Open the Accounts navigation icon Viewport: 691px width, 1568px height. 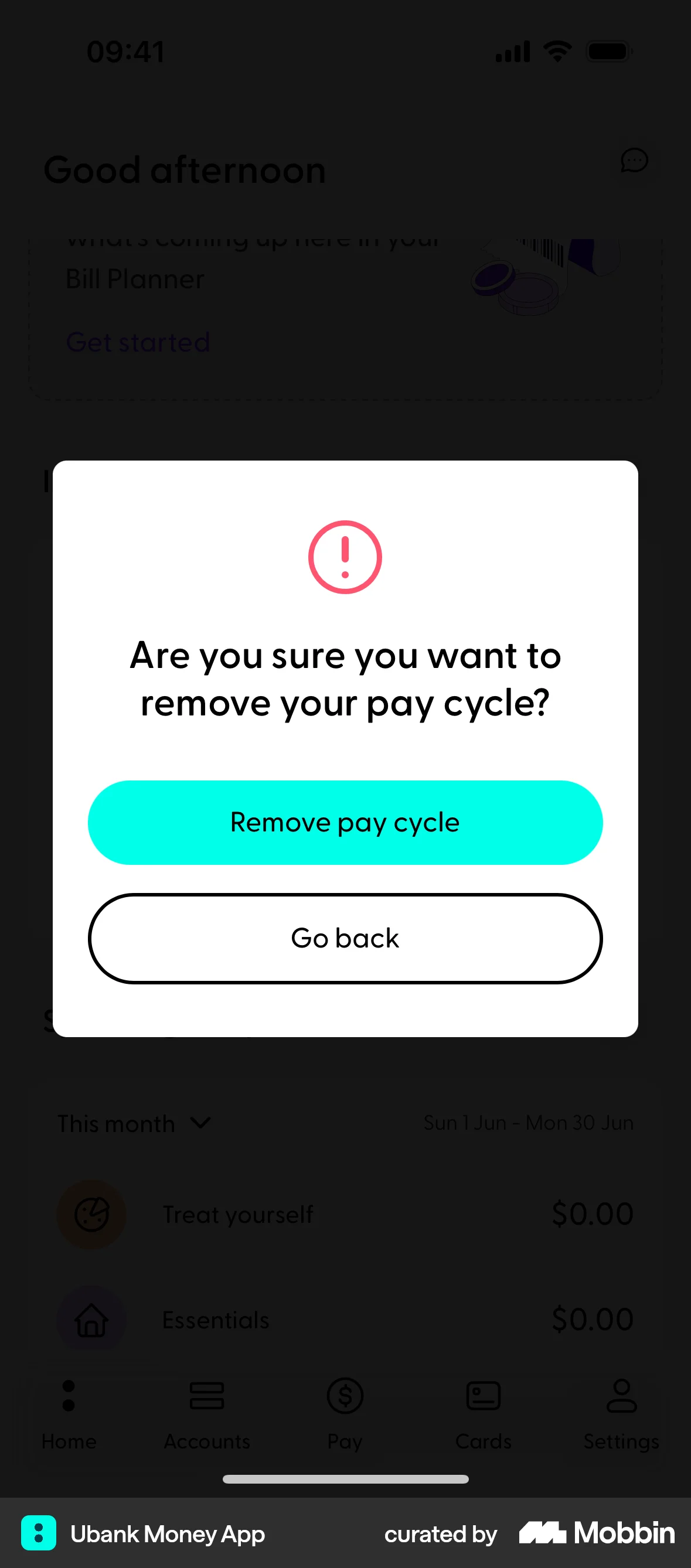pos(207,1396)
